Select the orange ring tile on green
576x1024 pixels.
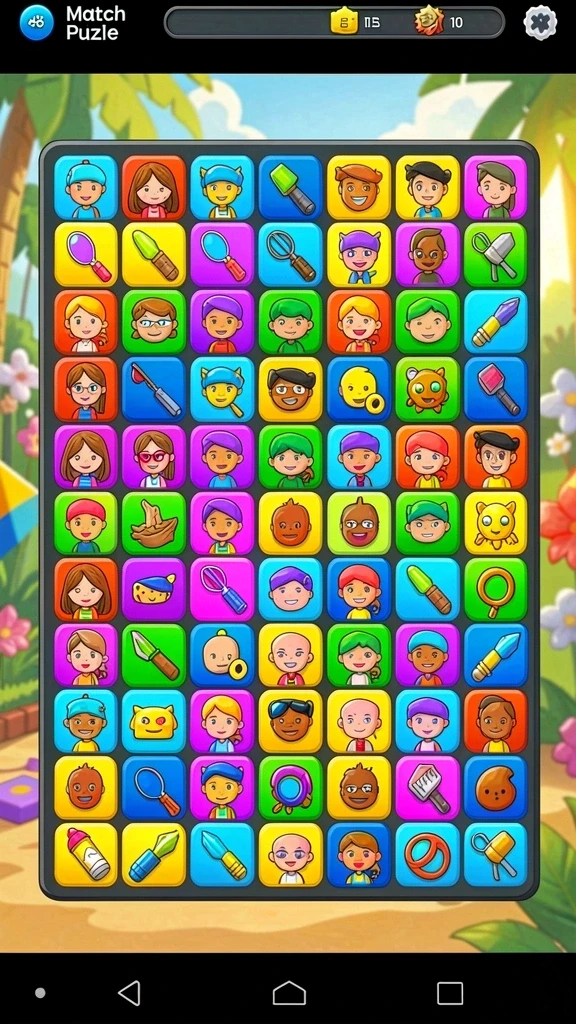click(x=495, y=590)
